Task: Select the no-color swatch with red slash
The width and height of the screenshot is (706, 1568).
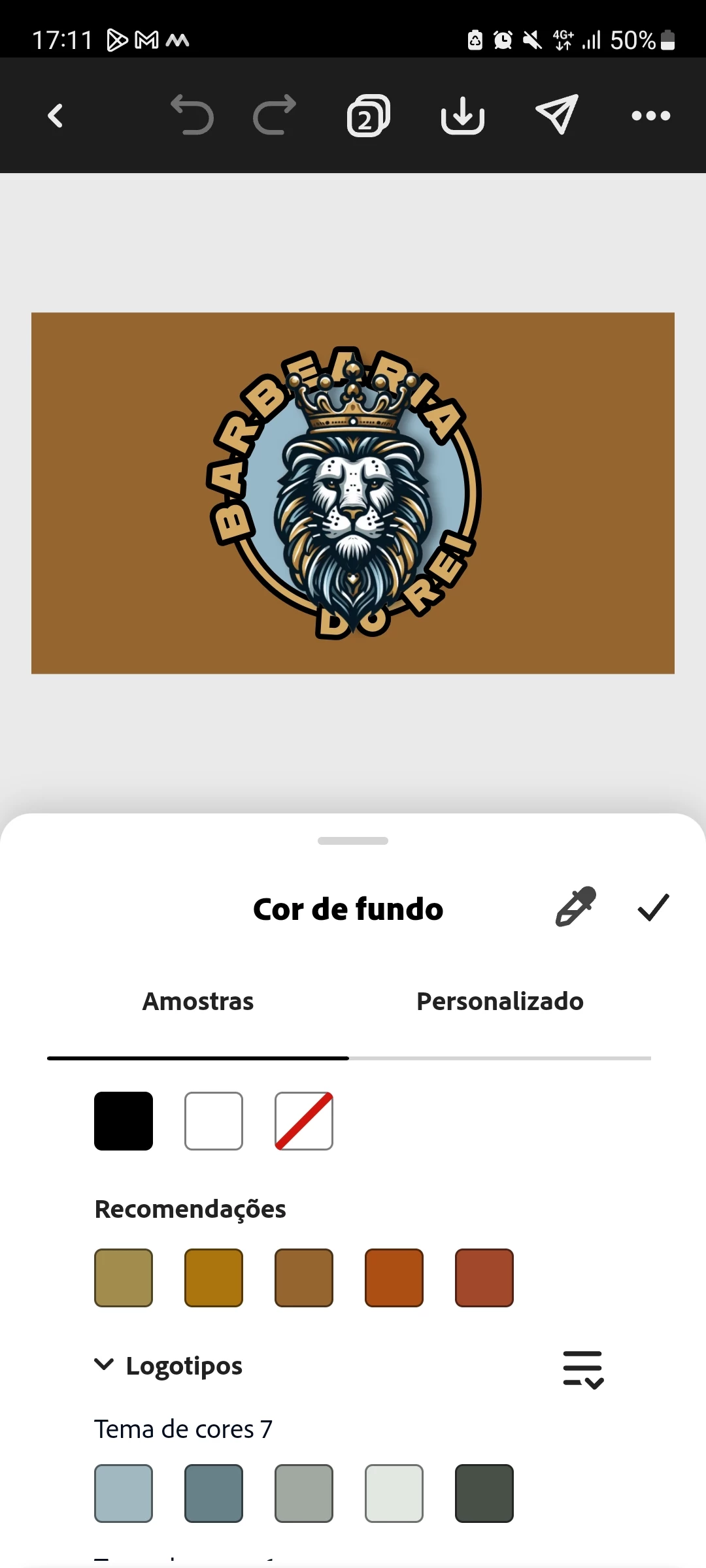Action: (x=304, y=1121)
